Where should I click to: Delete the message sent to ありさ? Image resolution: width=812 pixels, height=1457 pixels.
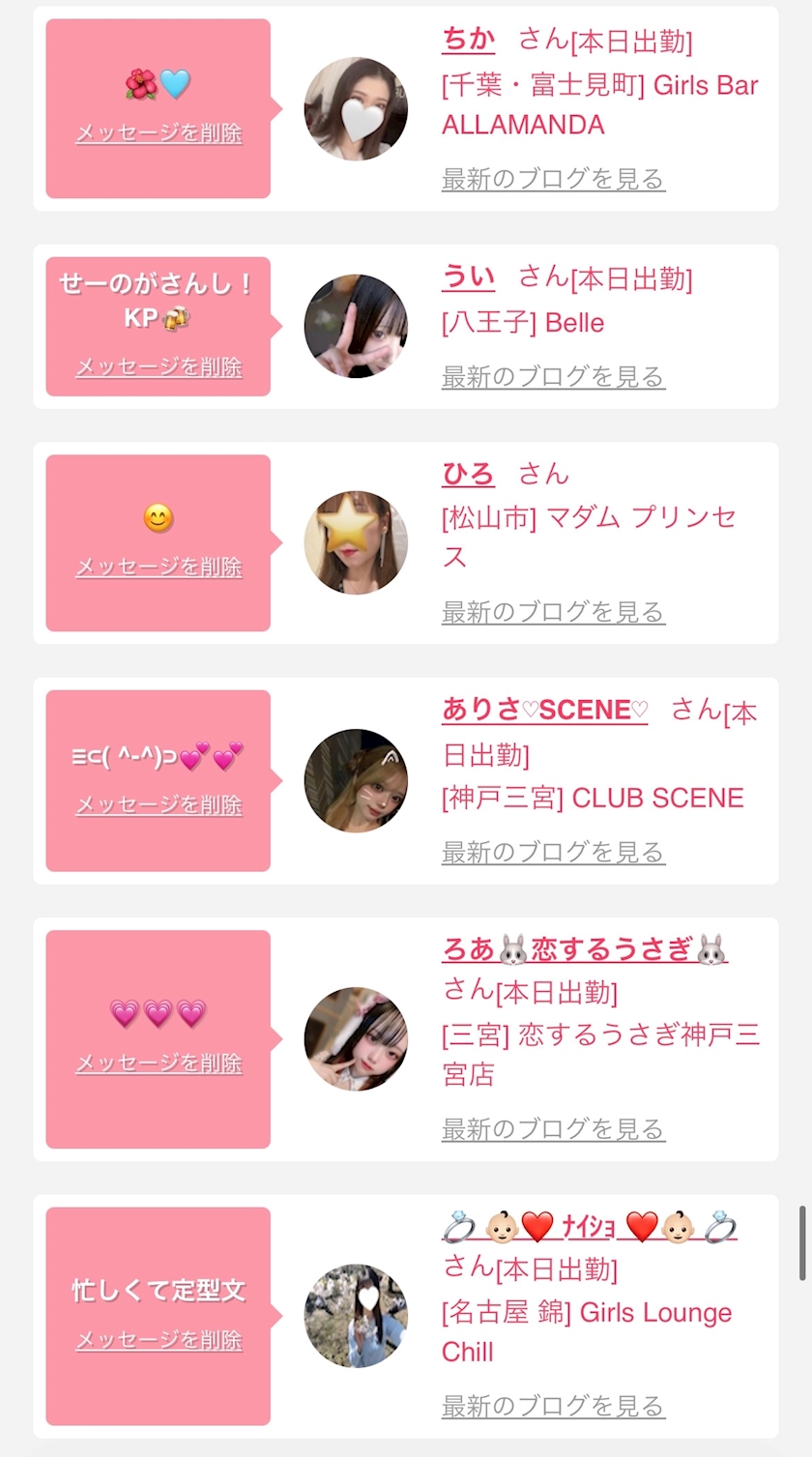tap(159, 805)
